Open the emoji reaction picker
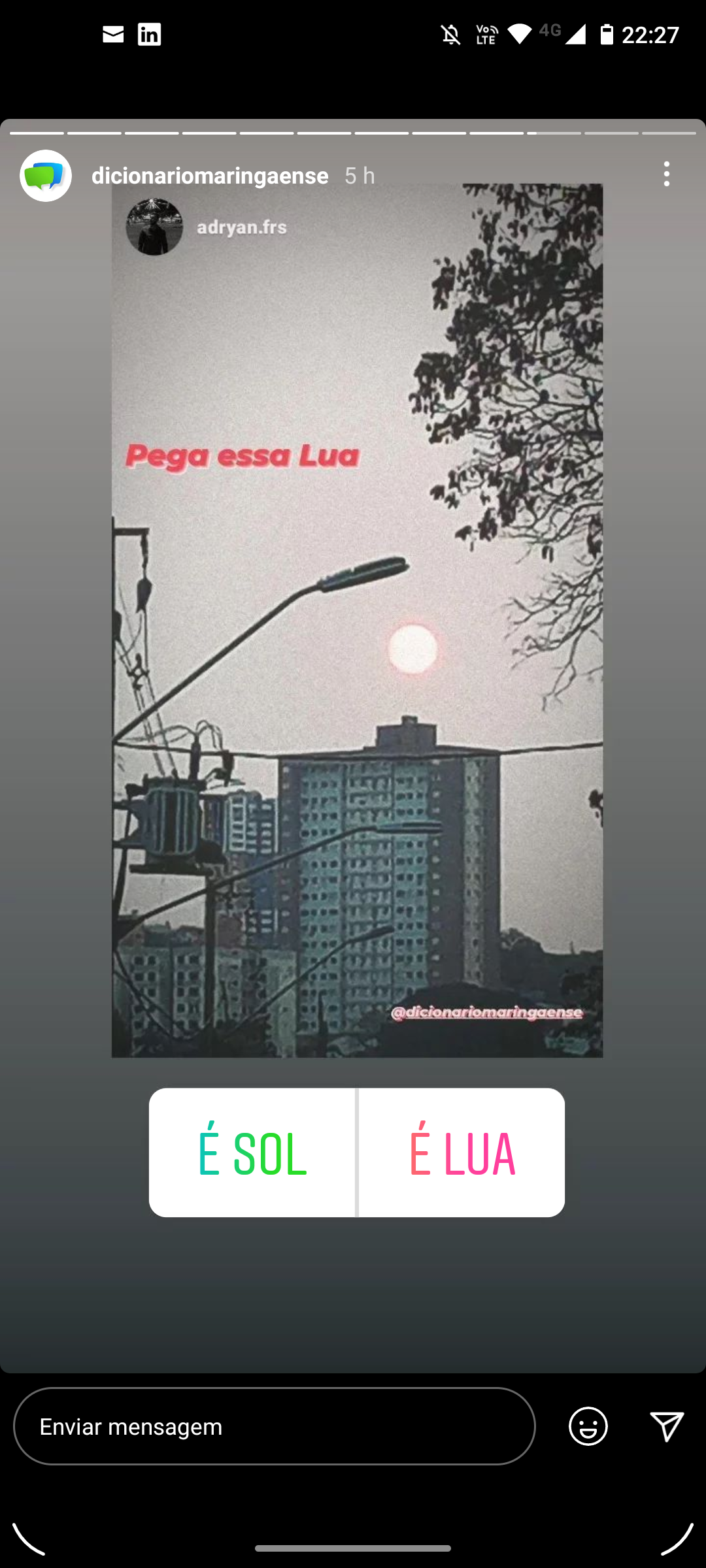The height and width of the screenshot is (1568, 706). (588, 1426)
